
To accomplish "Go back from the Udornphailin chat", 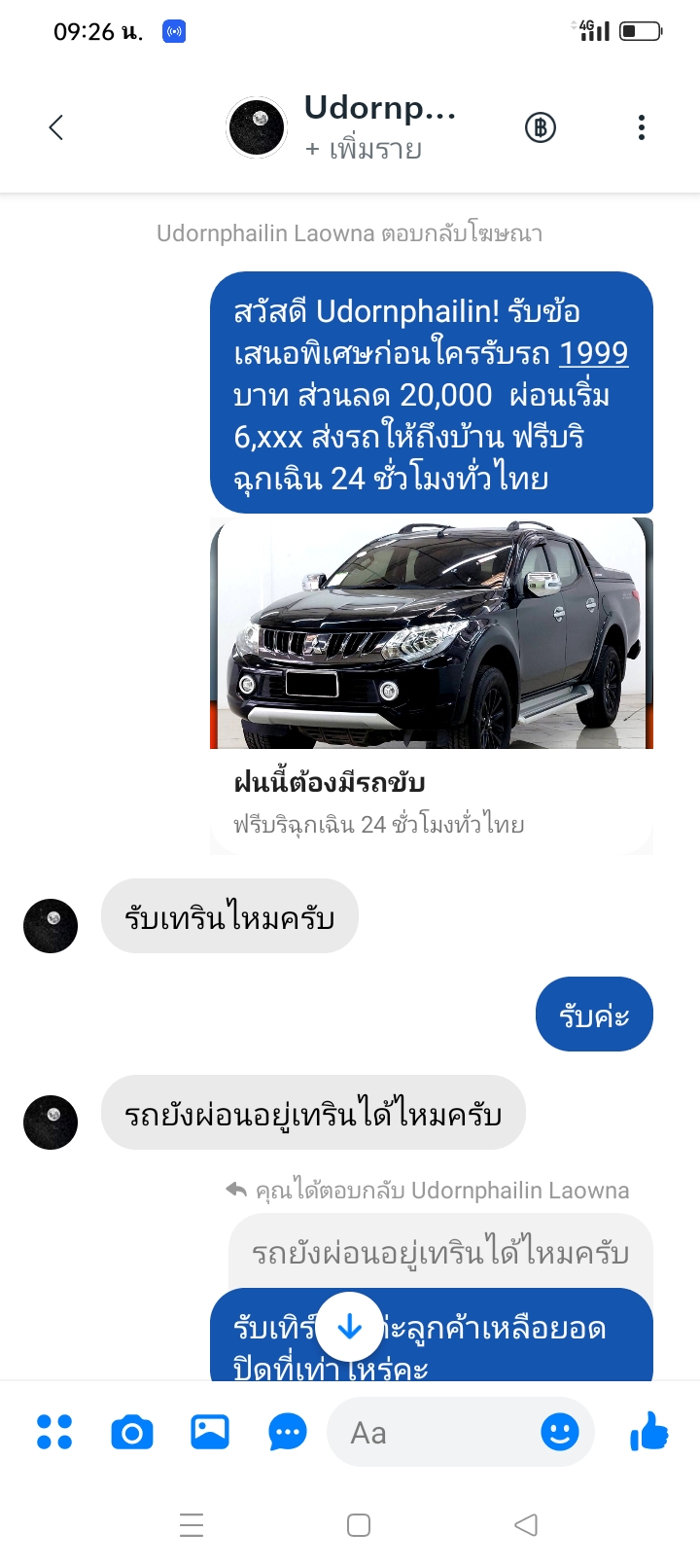I will 56,127.
